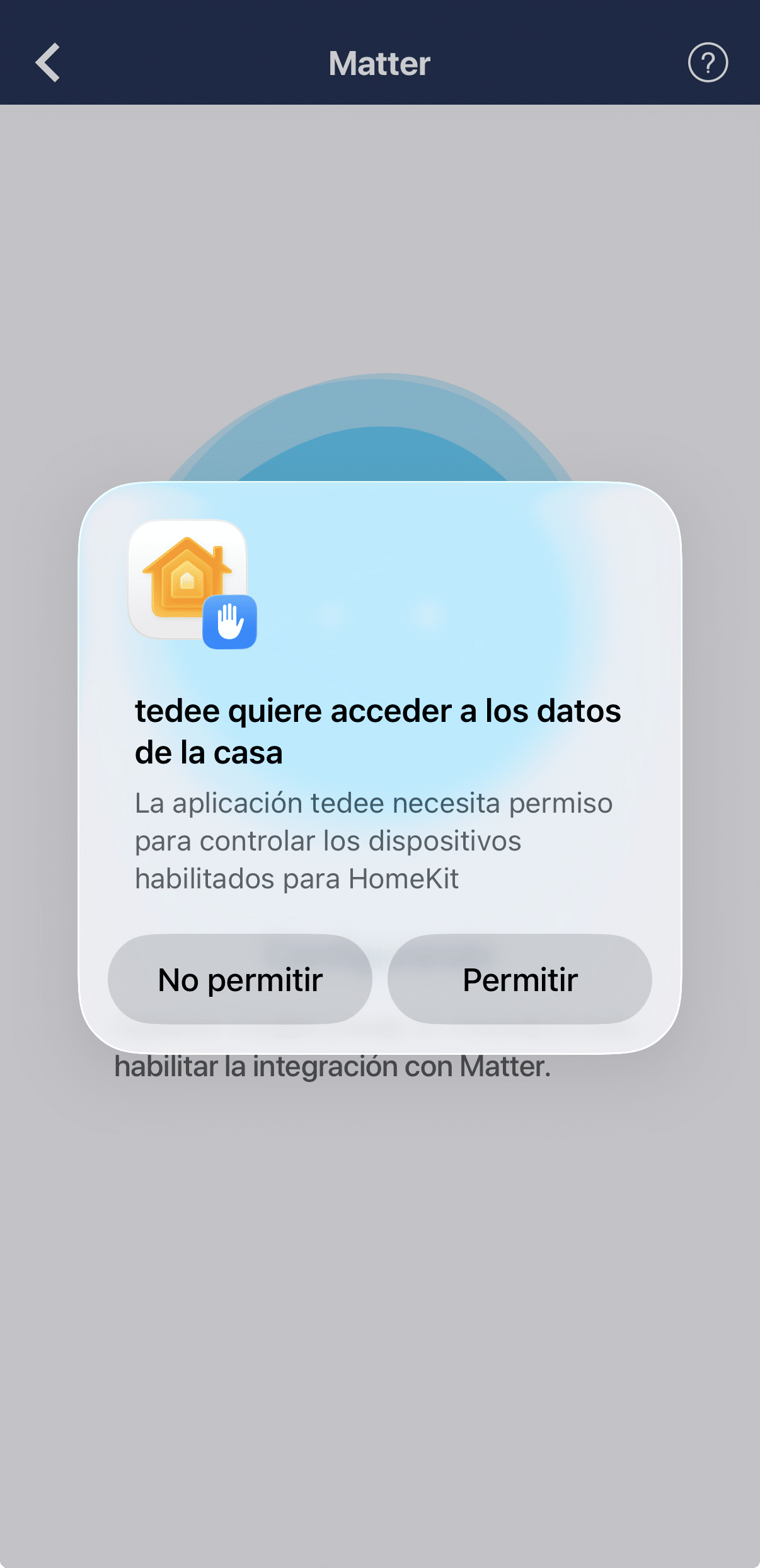The width and height of the screenshot is (760, 1568).
Task: Allow tedee to access home data
Action: pos(519,979)
